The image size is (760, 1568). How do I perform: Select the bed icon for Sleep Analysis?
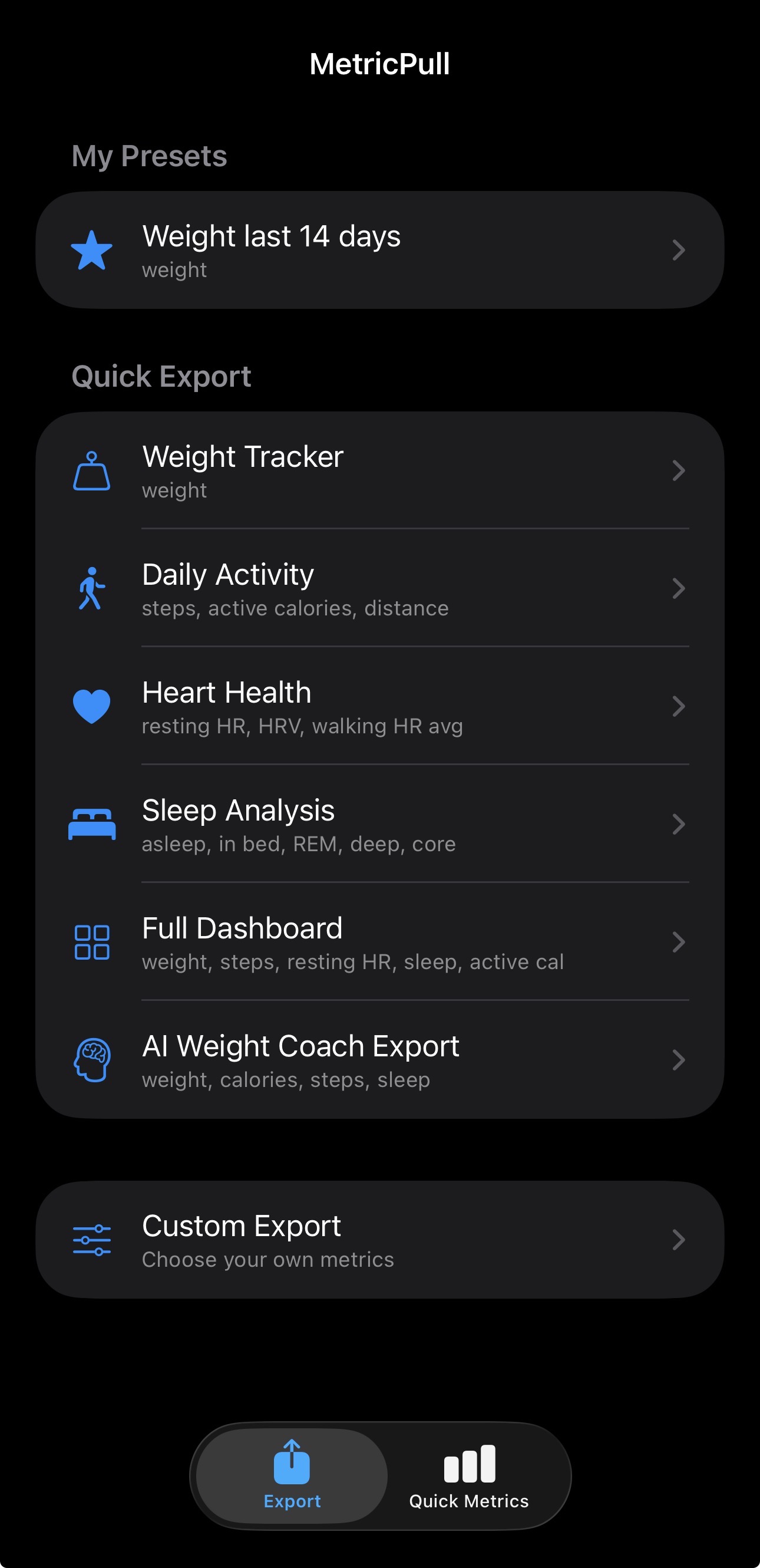click(92, 823)
